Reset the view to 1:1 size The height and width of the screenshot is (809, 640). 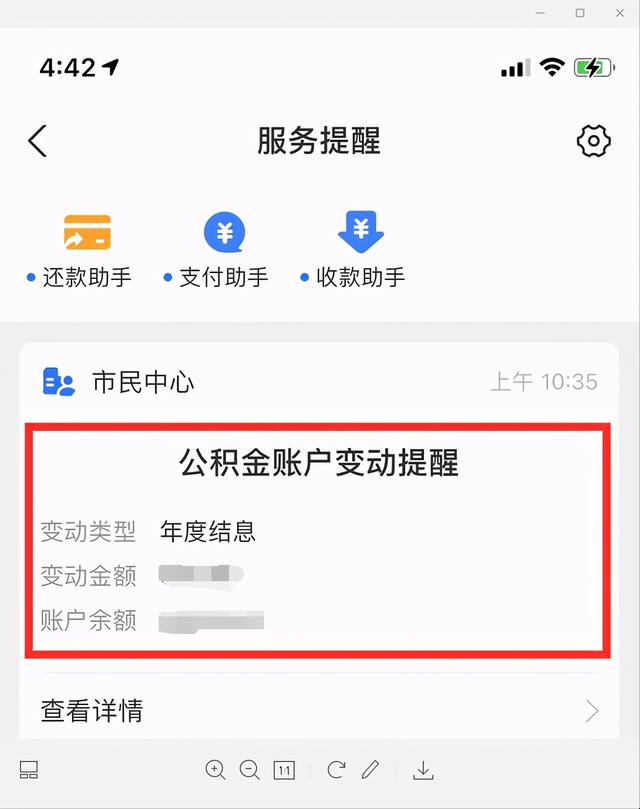point(284,770)
